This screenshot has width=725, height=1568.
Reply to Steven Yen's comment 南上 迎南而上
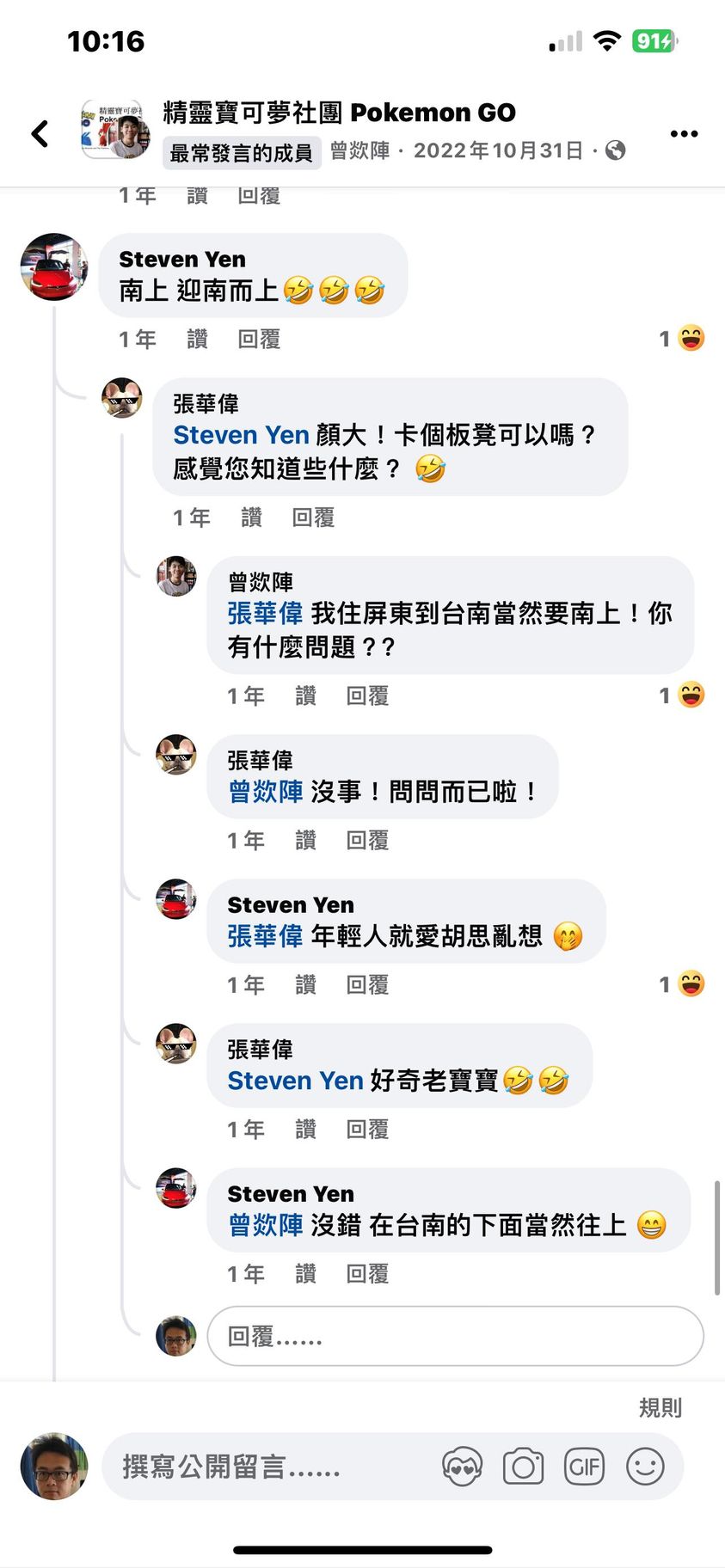[x=259, y=340]
